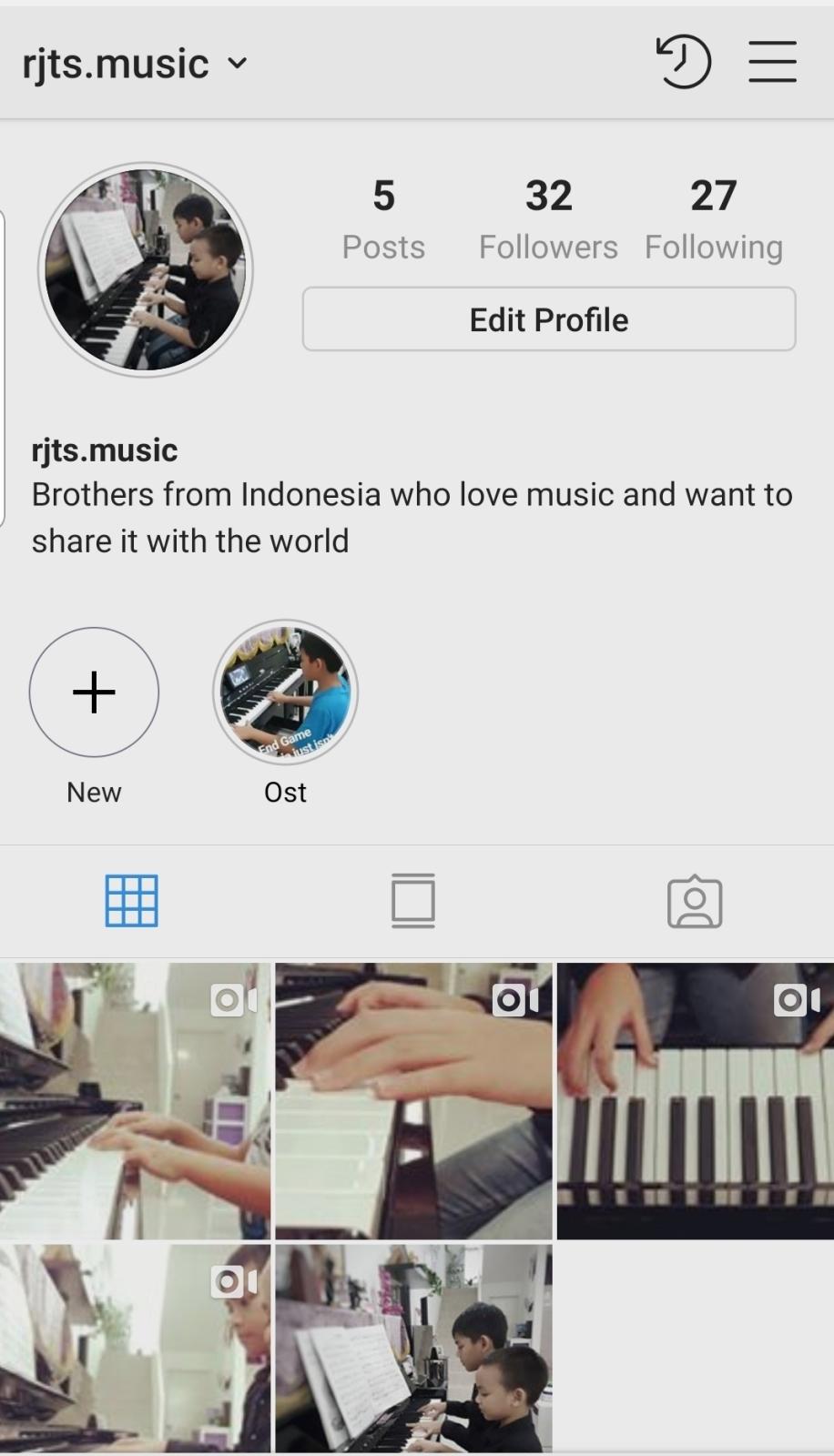Tap the profile picture
The image size is (834, 1456).
click(146, 270)
